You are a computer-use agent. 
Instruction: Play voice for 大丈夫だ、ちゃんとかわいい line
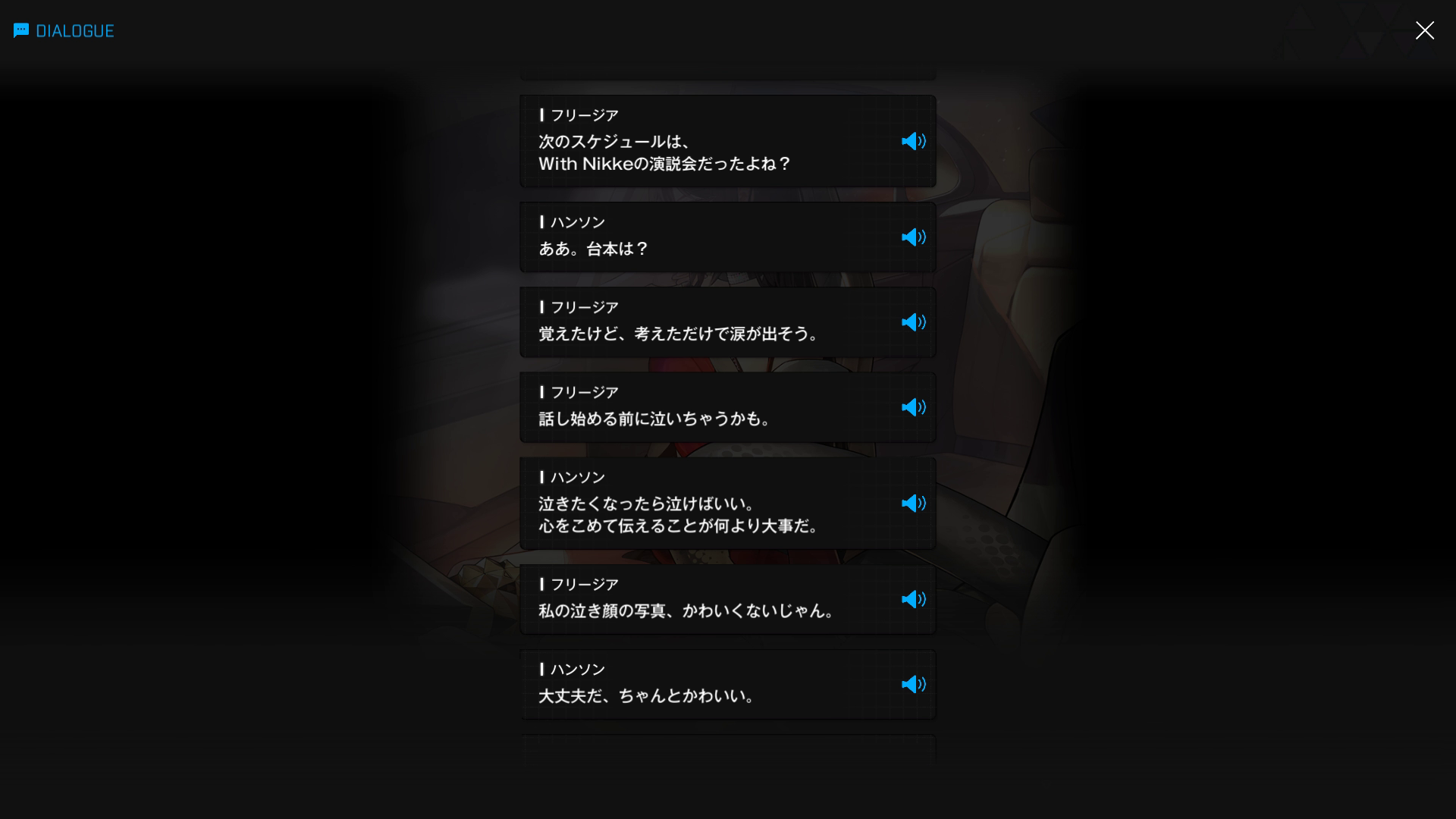(913, 684)
